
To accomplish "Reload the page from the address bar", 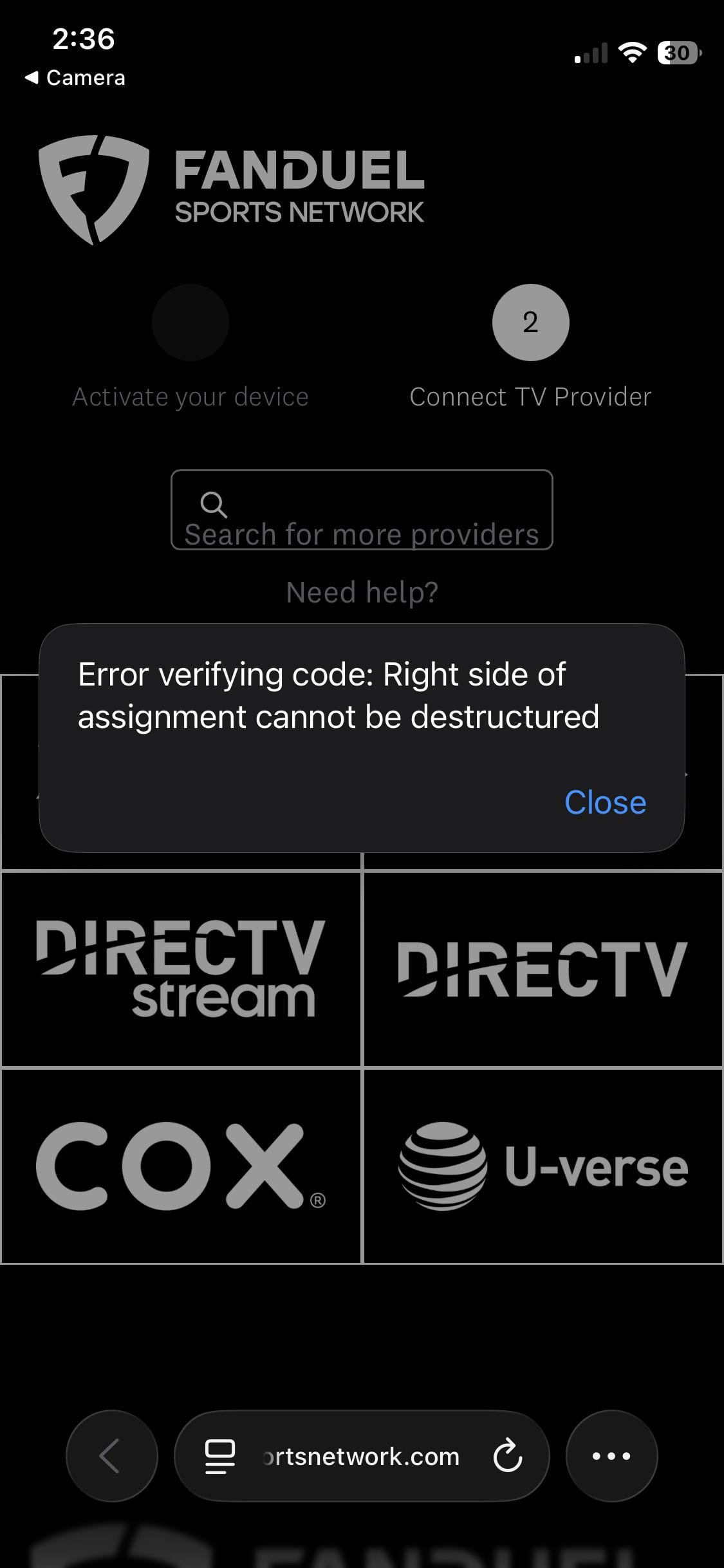I will (507, 1456).
